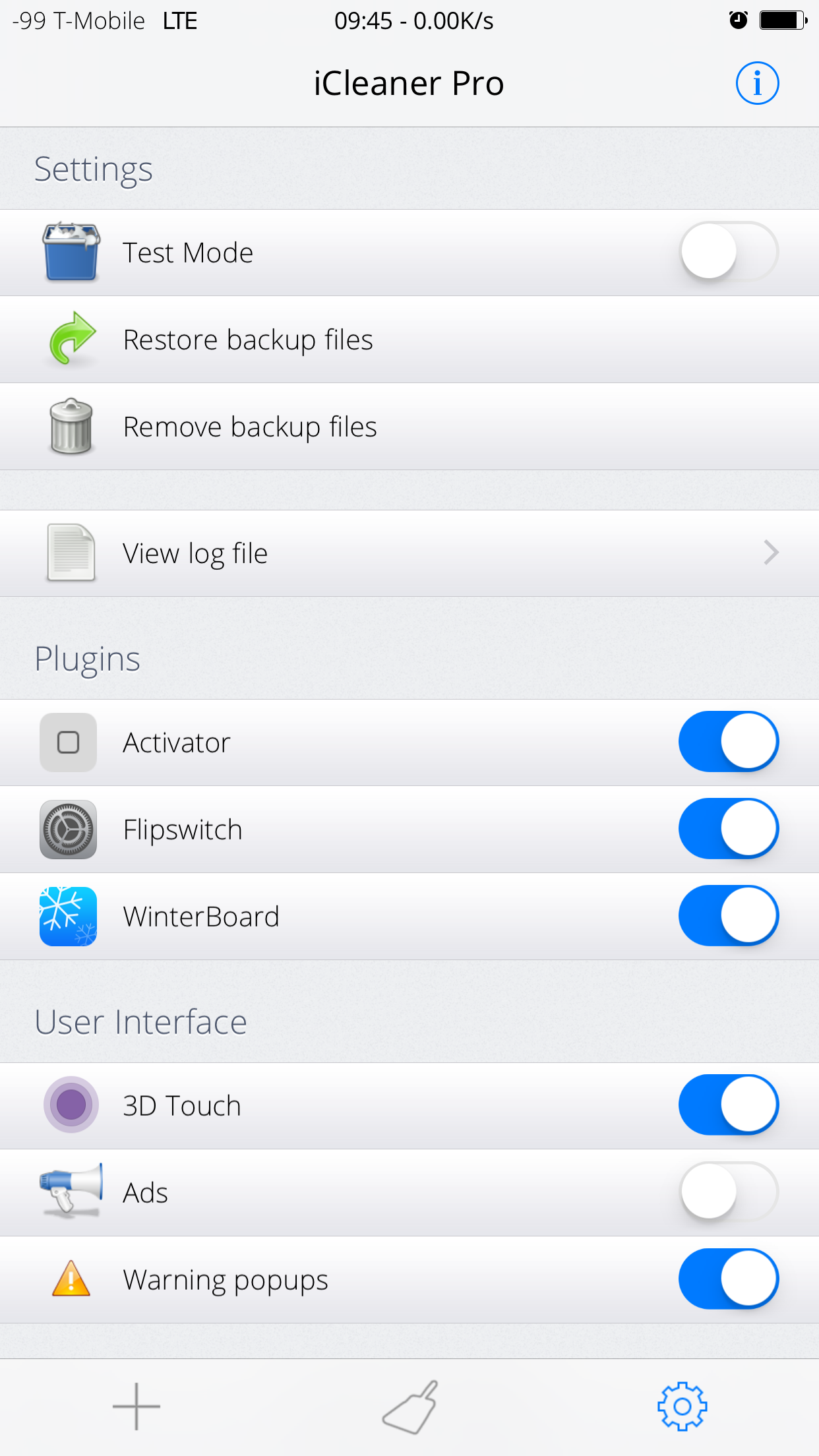Turn off the Flipswitch plugin
The width and height of the screenshot is (819, 1456).
pos(729,829)
